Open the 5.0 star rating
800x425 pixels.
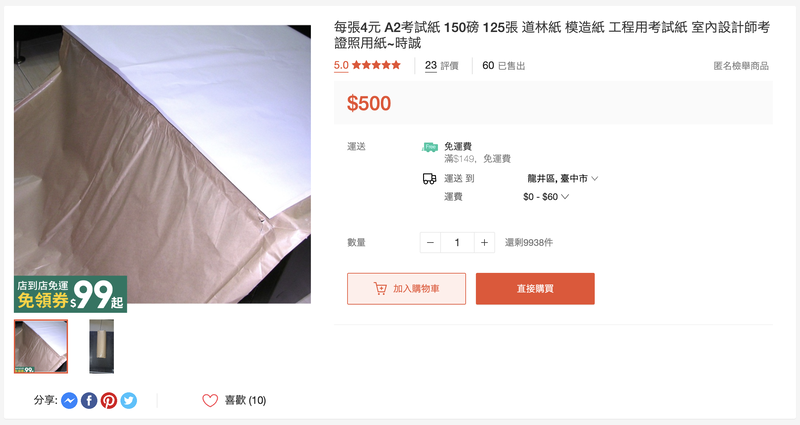click(367, 66)
